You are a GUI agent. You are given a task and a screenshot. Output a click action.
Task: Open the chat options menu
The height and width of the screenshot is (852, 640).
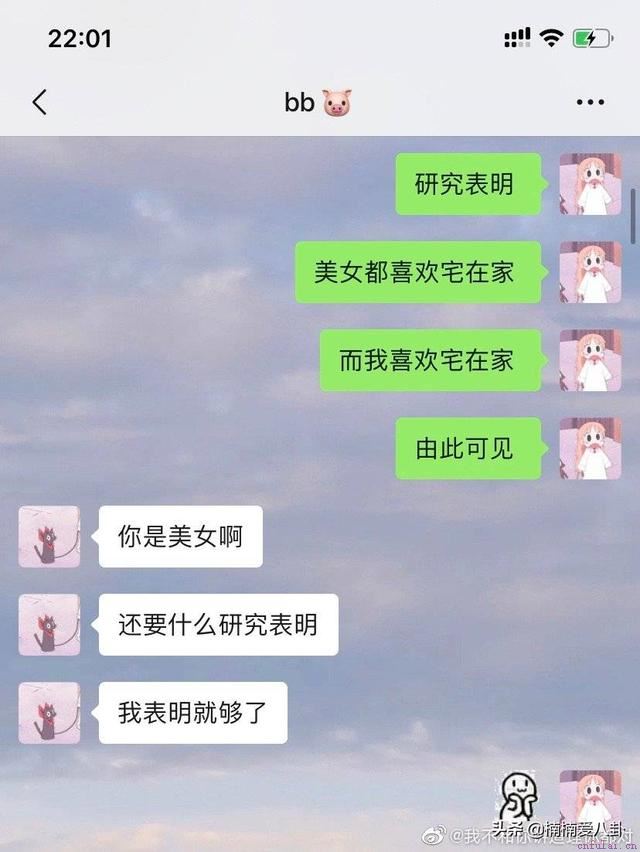(590, 102)
